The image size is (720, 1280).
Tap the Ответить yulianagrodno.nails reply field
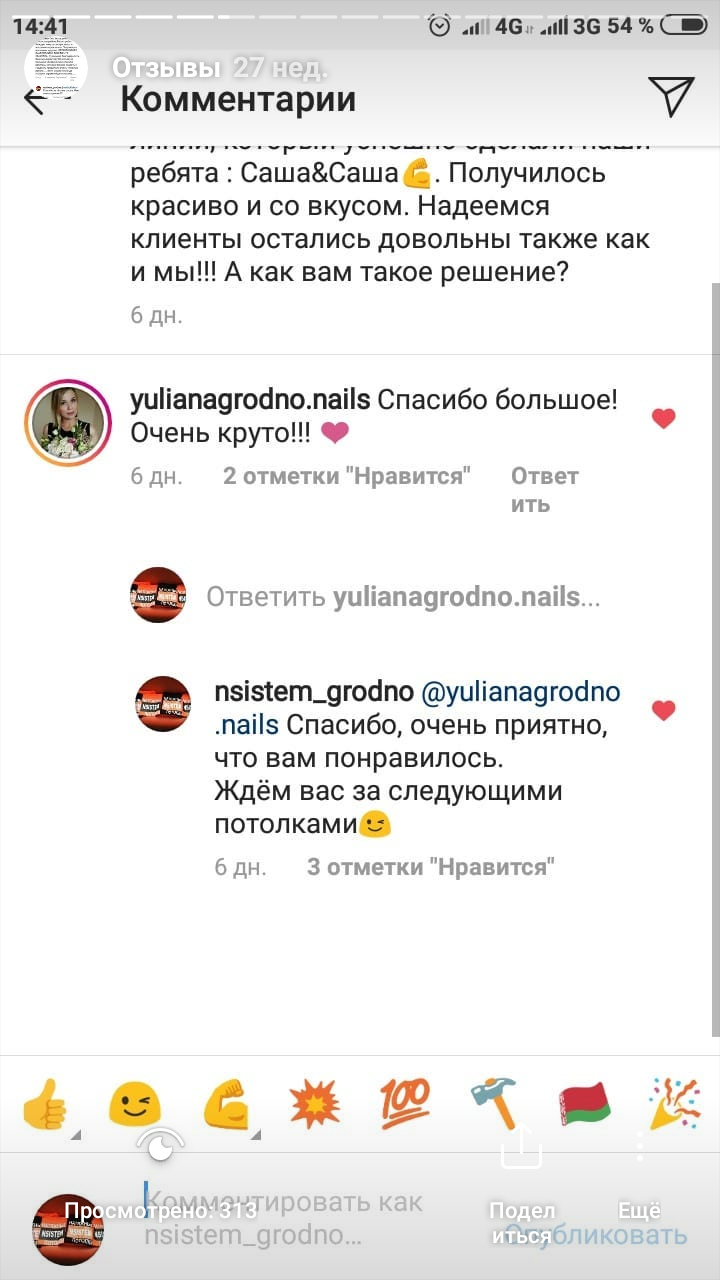402,597
